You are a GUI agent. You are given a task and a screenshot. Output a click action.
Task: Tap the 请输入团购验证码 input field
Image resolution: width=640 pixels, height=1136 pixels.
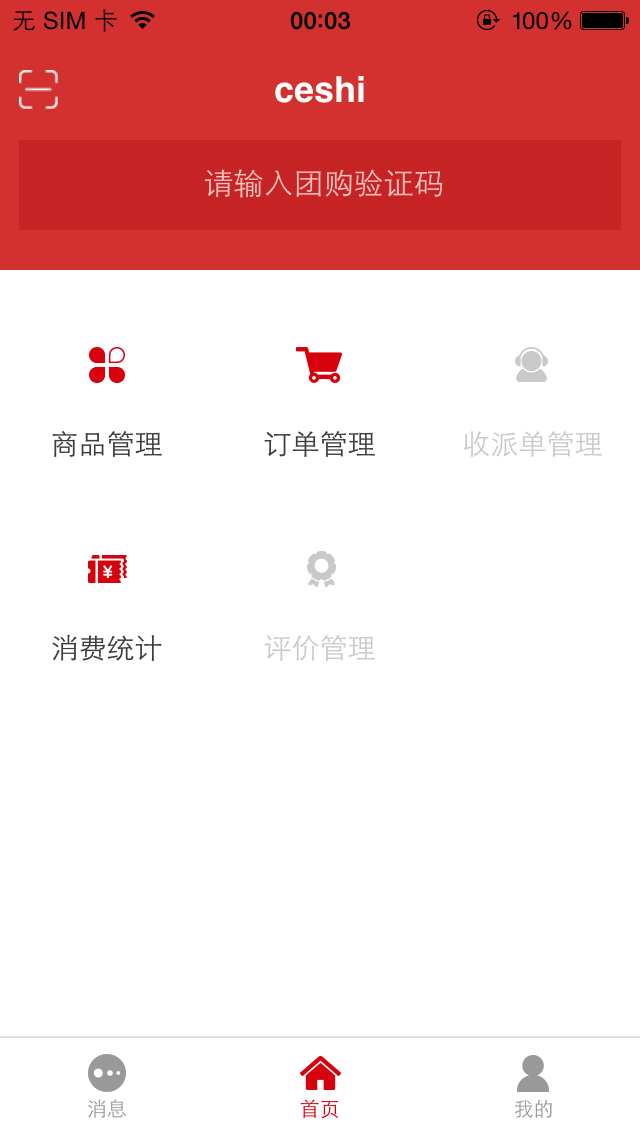[320, 185]
